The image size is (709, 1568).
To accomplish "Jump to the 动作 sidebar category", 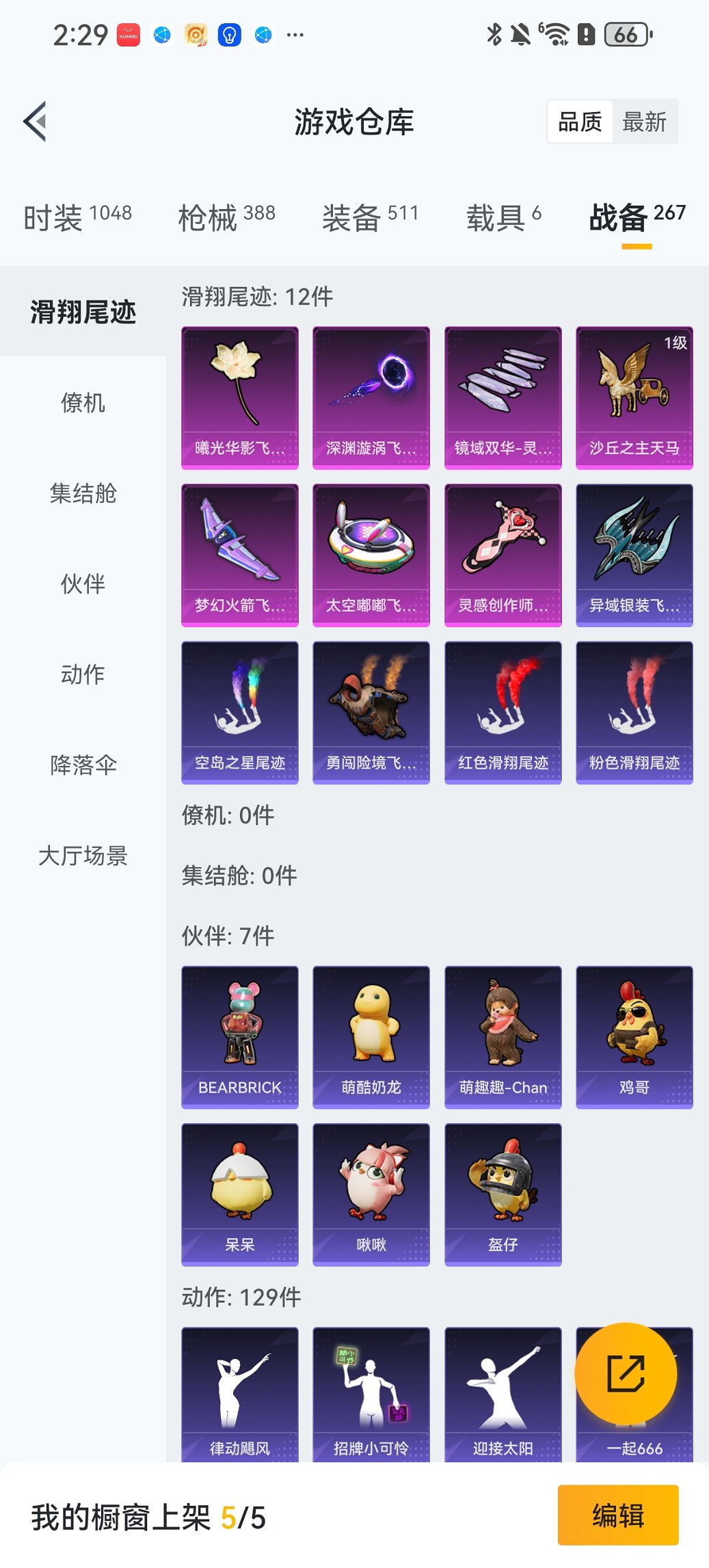I will [x=83, y=675].
